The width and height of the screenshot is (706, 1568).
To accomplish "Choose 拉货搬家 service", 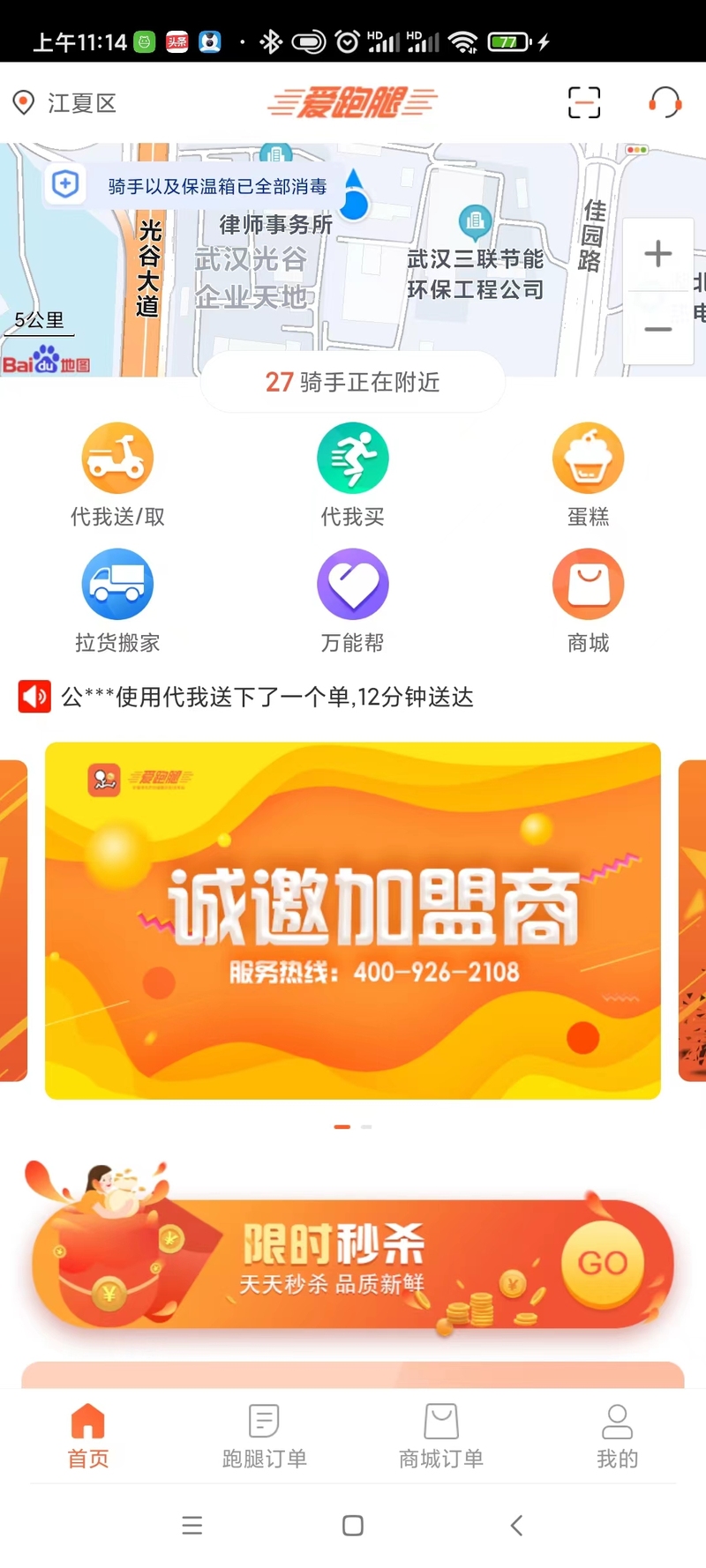I will pos(117,601).
